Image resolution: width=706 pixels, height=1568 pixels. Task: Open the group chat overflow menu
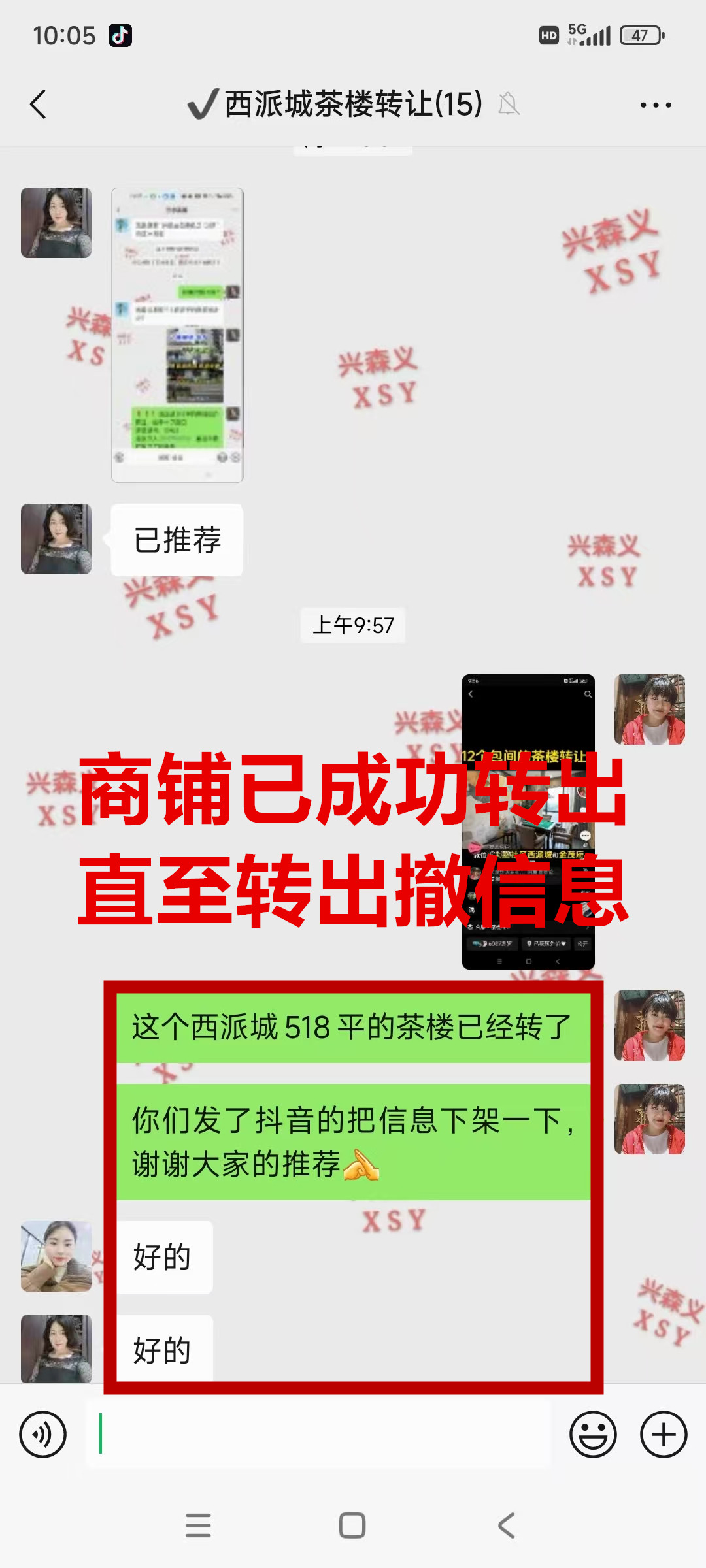pos(656,105)
